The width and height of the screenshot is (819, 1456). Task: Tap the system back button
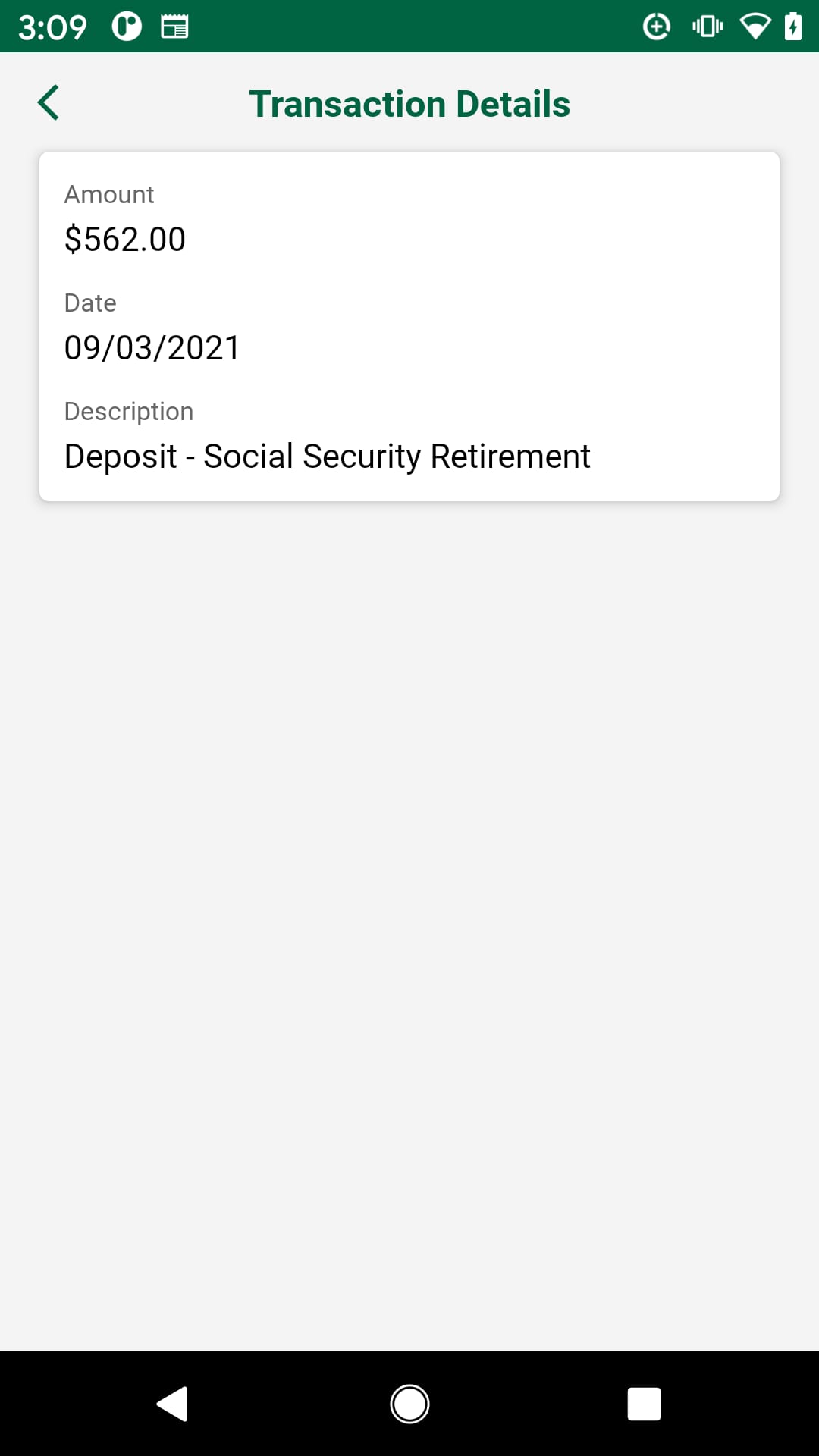click(x=173, y=1404)
